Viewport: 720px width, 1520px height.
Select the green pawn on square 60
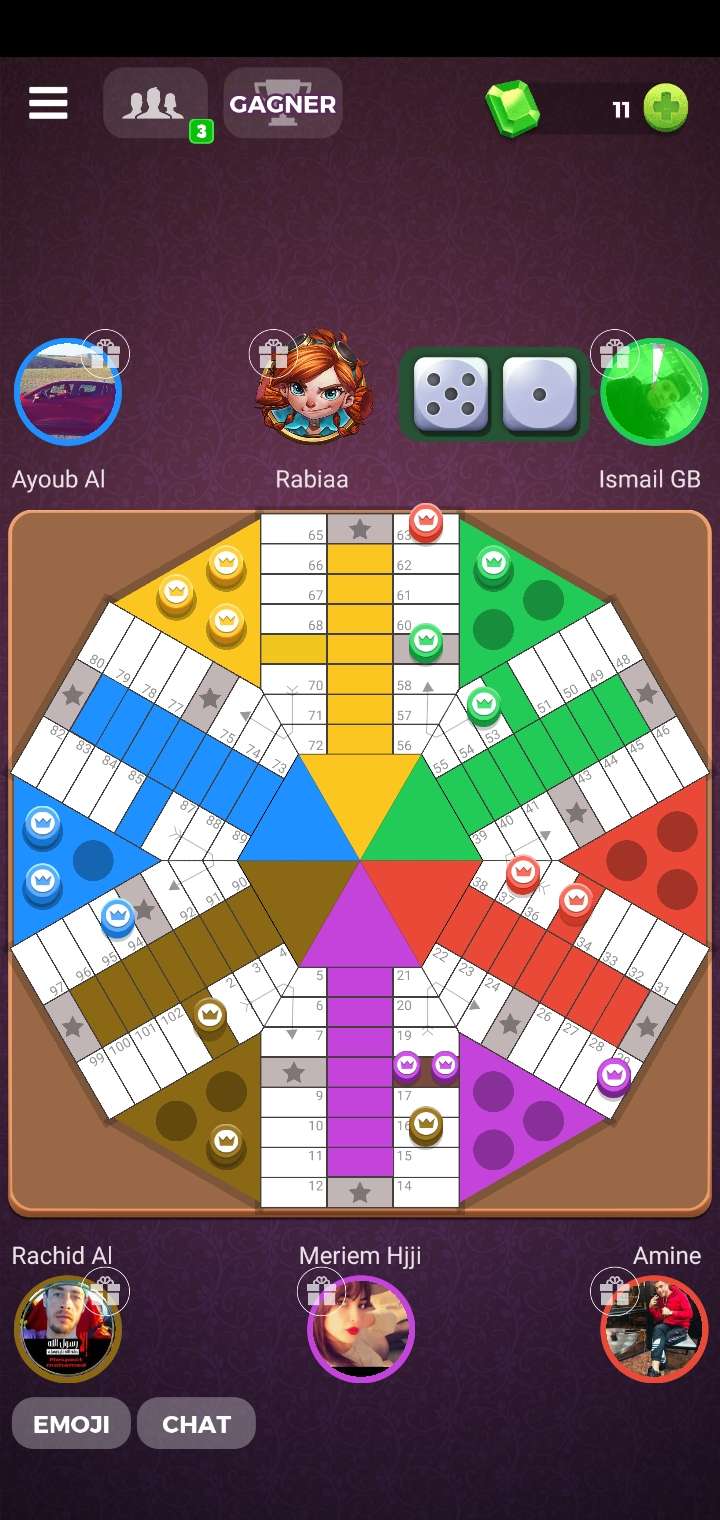click(x=426, y=640)
